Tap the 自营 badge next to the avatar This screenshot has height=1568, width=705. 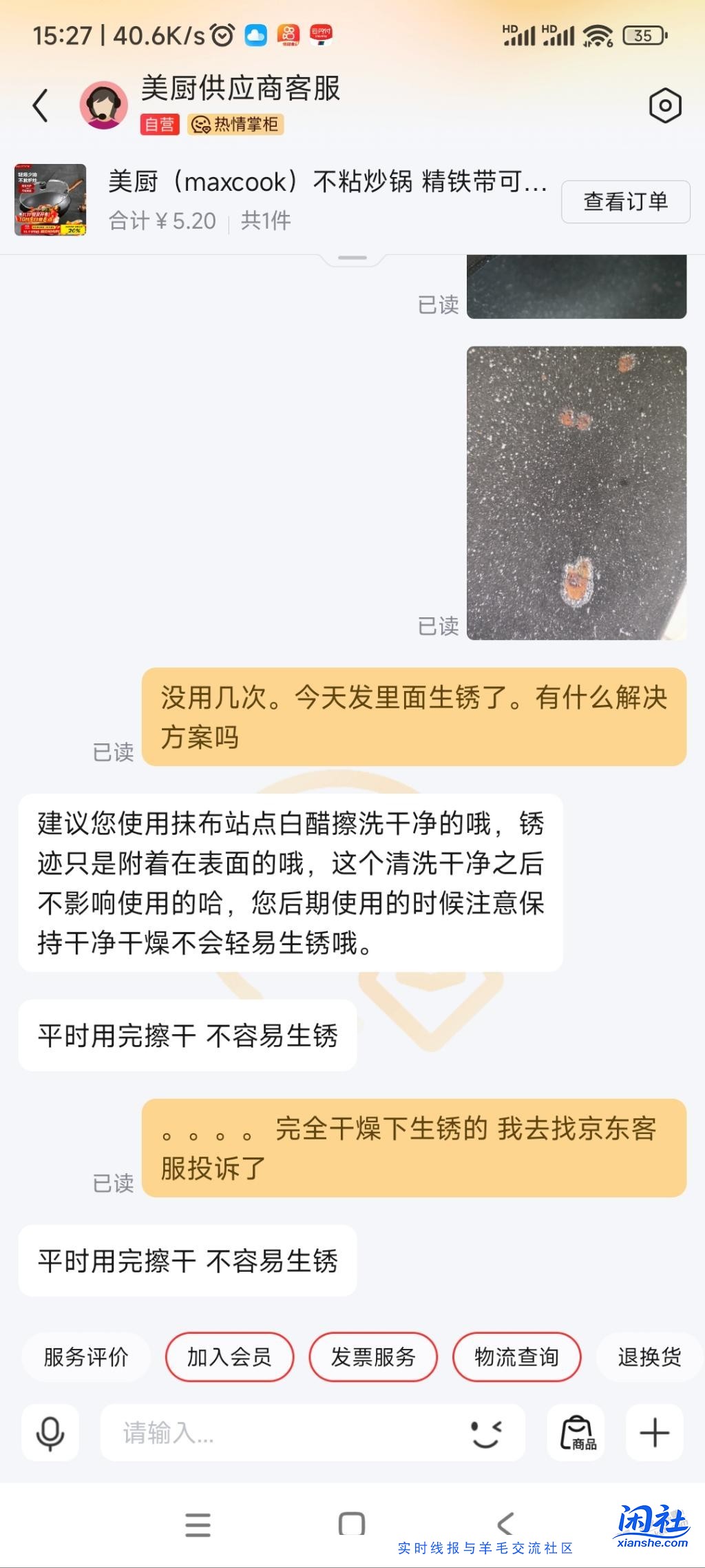[x=159, y=126]
